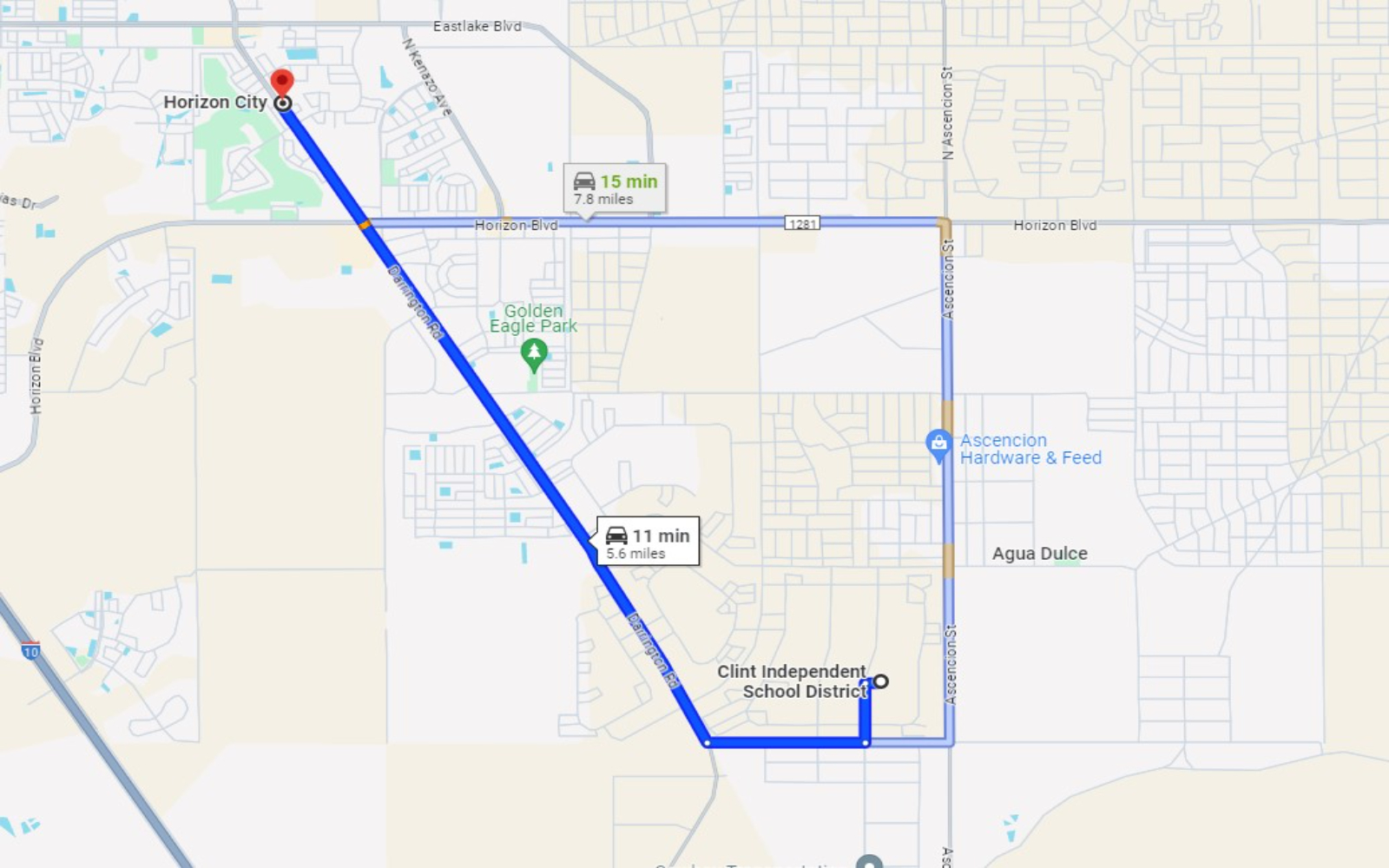Open Ascencion Hardware & Feed marker

pyautogui.click(x=938, y=445)
